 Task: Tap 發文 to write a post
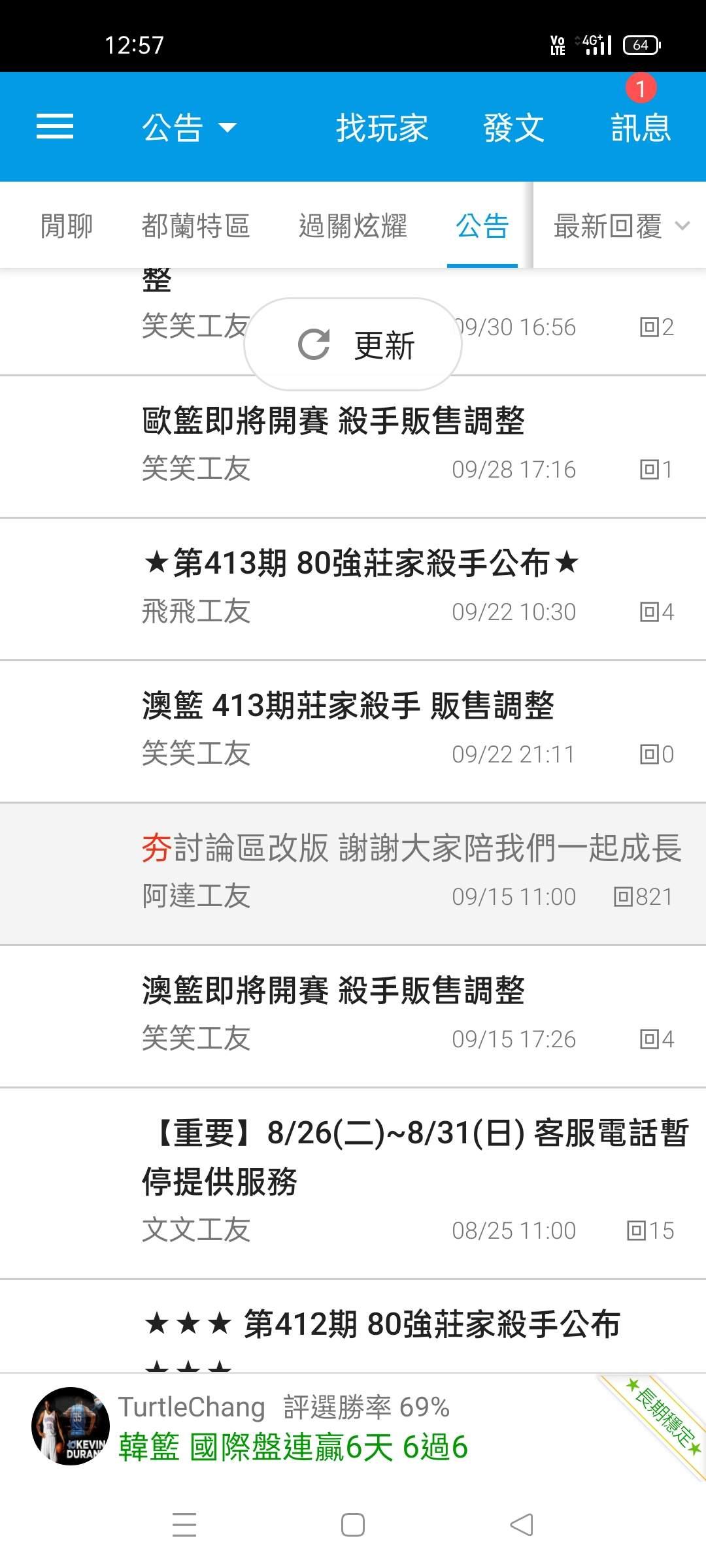pyautogui.click(x=514, y=127)
